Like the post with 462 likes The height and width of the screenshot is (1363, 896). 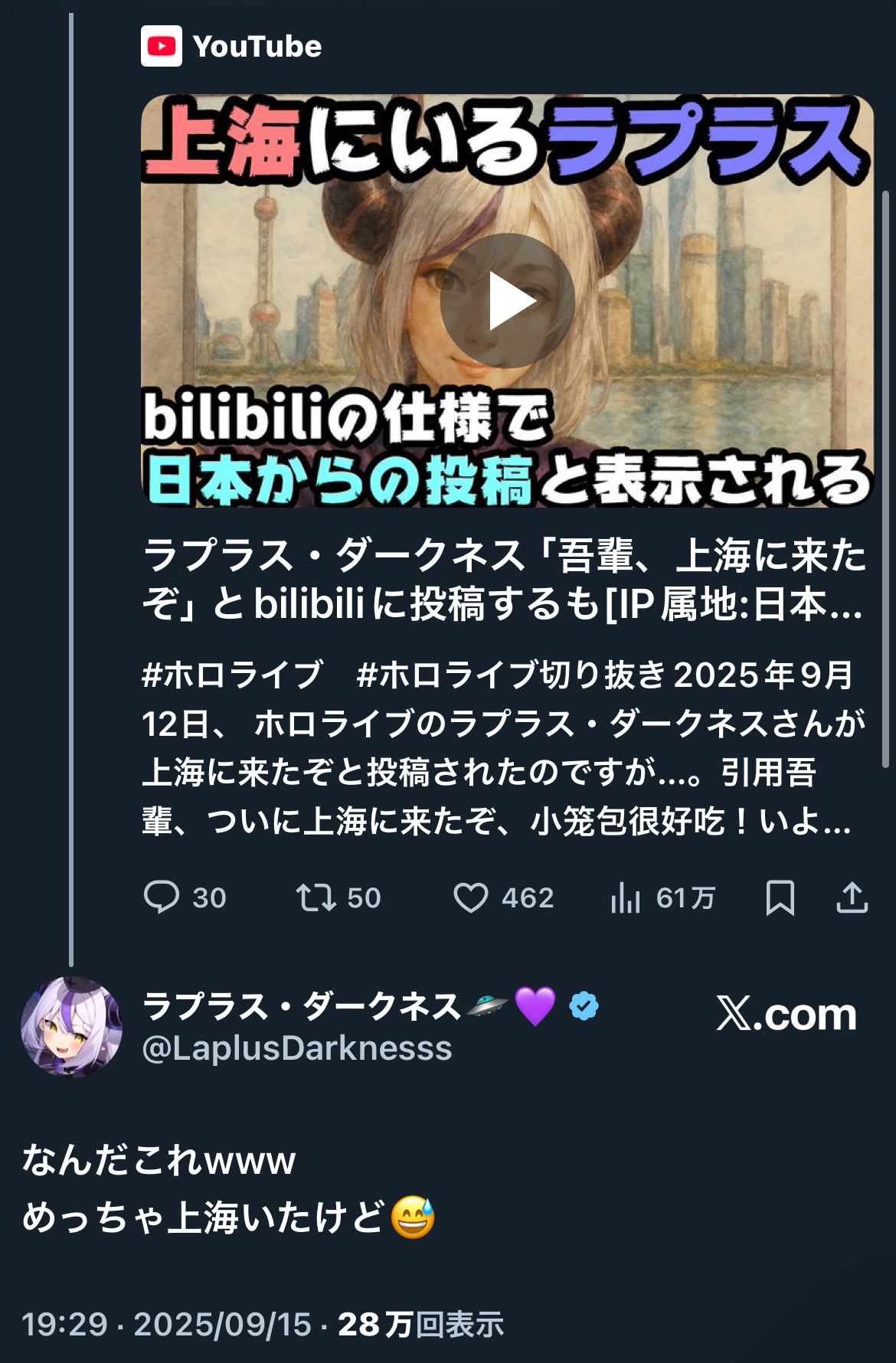pos(471,897)
